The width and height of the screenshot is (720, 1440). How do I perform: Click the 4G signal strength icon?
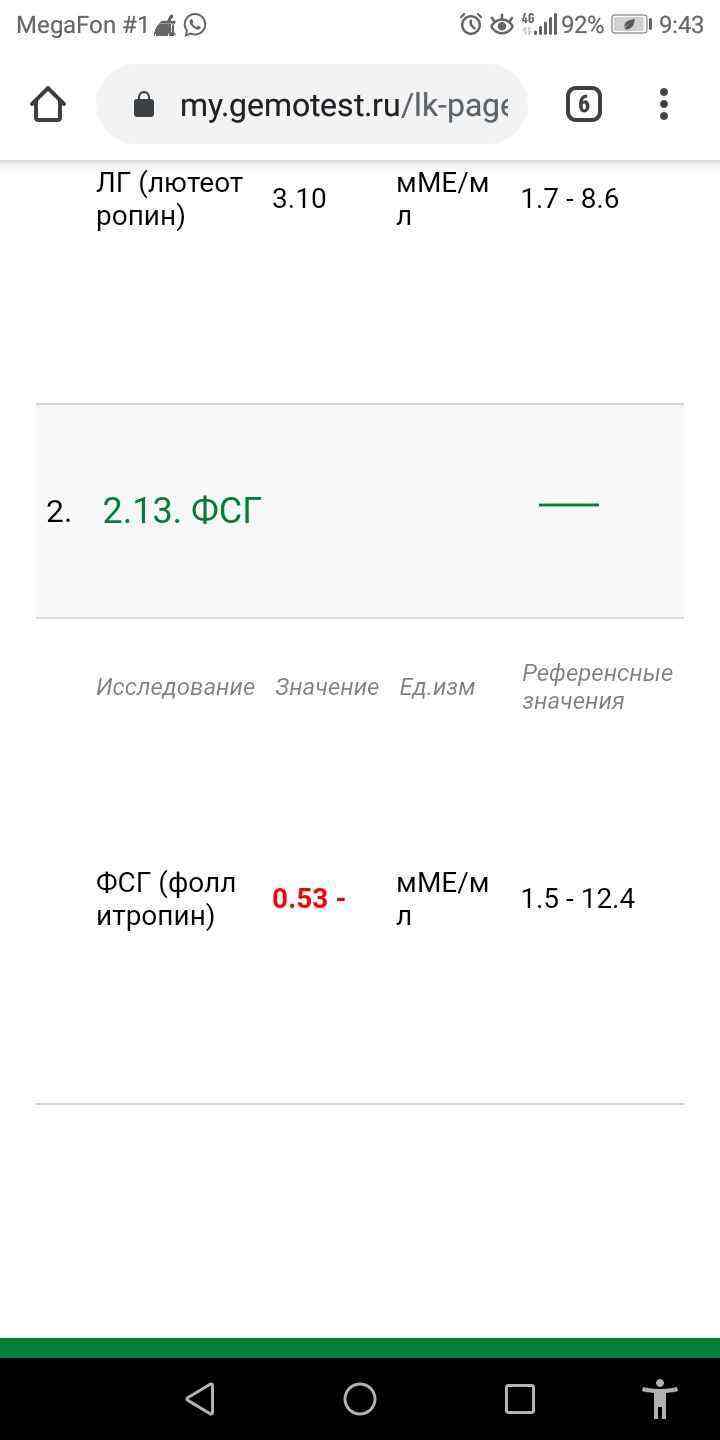pos(540,23)
